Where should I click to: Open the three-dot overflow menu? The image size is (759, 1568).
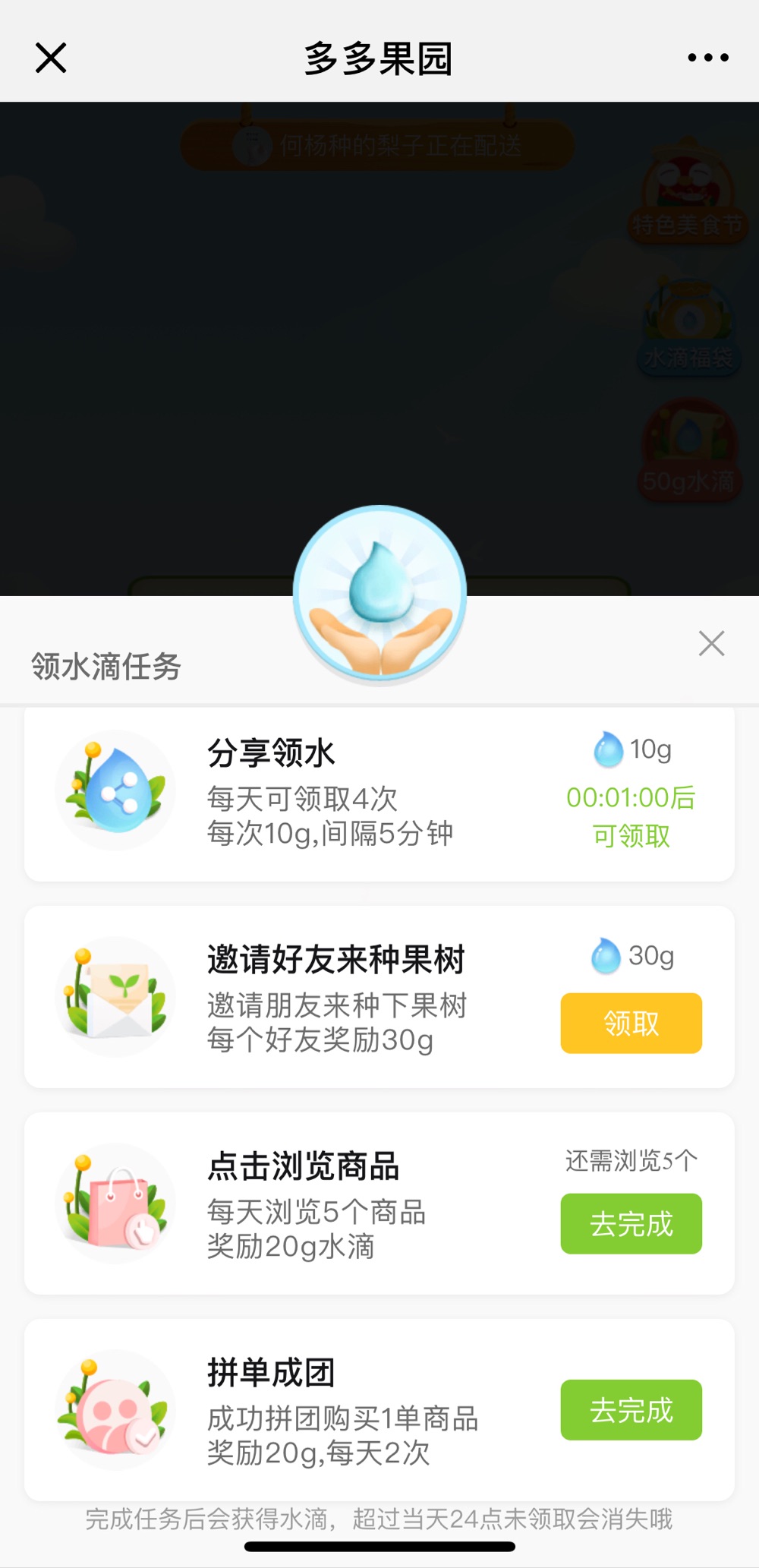pyautogui.click(x=707, y=58)
